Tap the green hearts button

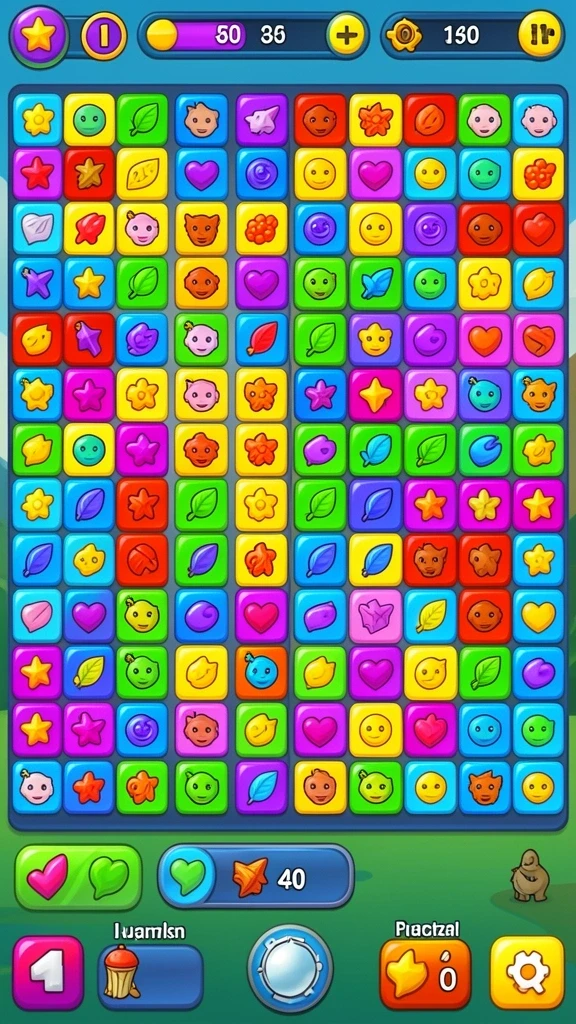point(78,877)
